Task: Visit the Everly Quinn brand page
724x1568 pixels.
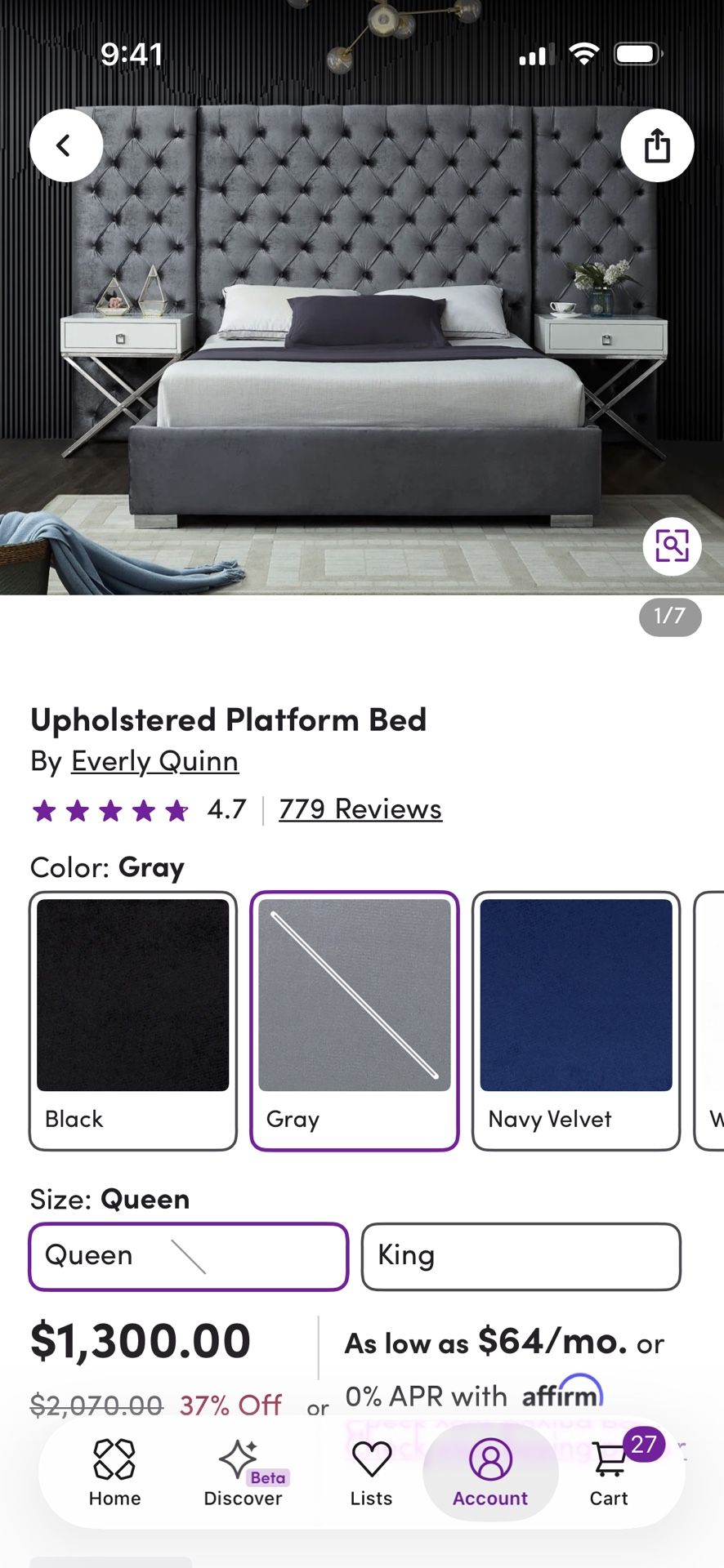Action: pos(155,761)
